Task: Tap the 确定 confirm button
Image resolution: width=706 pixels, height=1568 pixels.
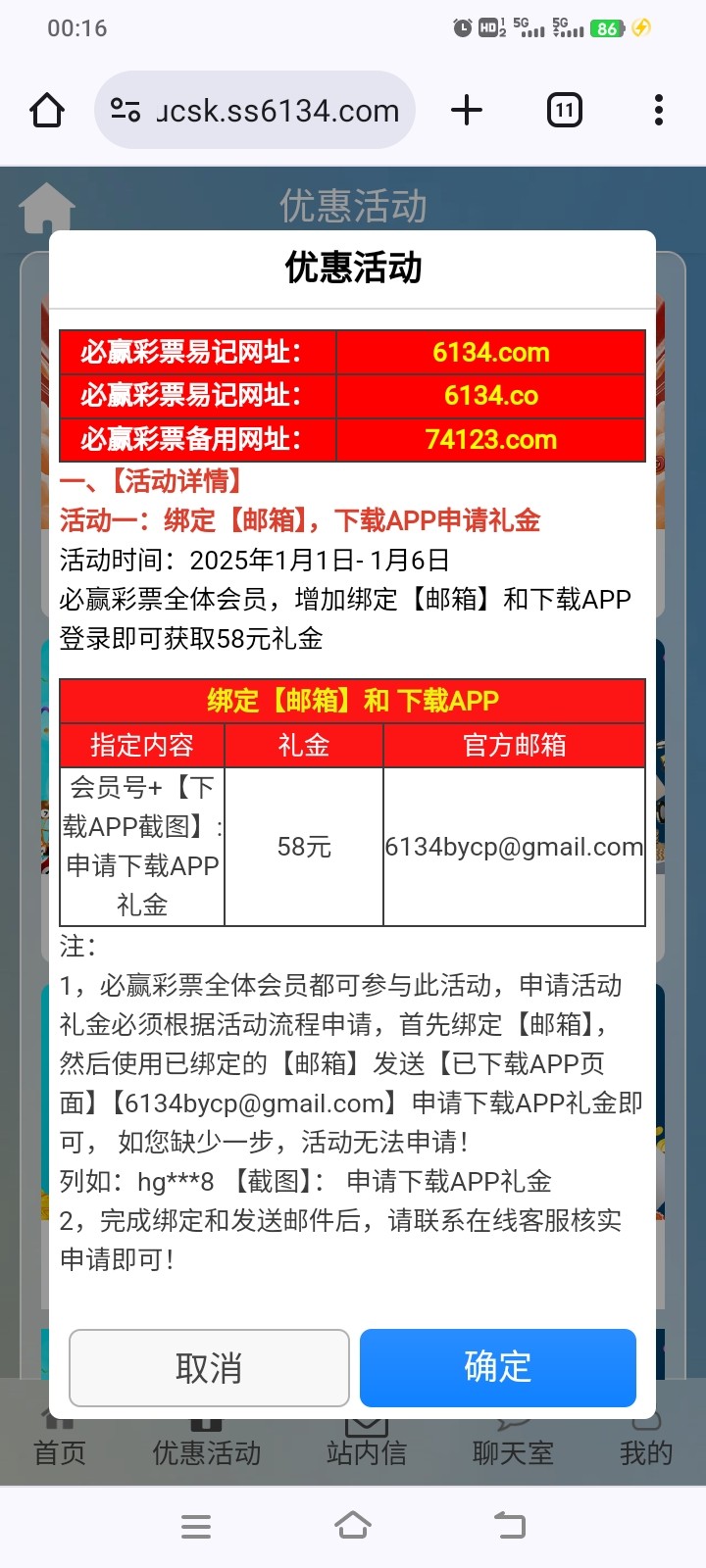Action: pyautogui.click(x=498, y=1367)
